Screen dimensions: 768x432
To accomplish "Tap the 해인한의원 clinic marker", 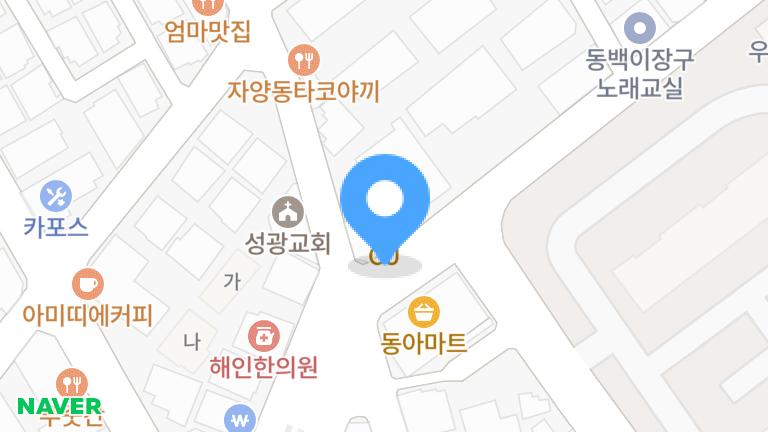I will pyautogui.click(x=264, y=335).
